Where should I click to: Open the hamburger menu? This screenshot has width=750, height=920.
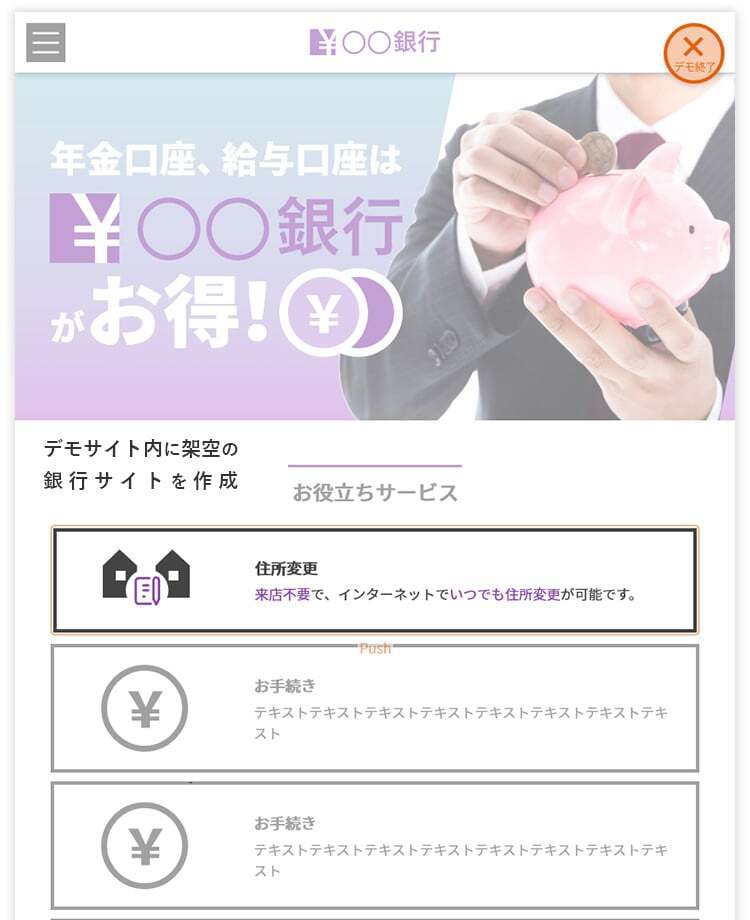(x=45, y=43)
